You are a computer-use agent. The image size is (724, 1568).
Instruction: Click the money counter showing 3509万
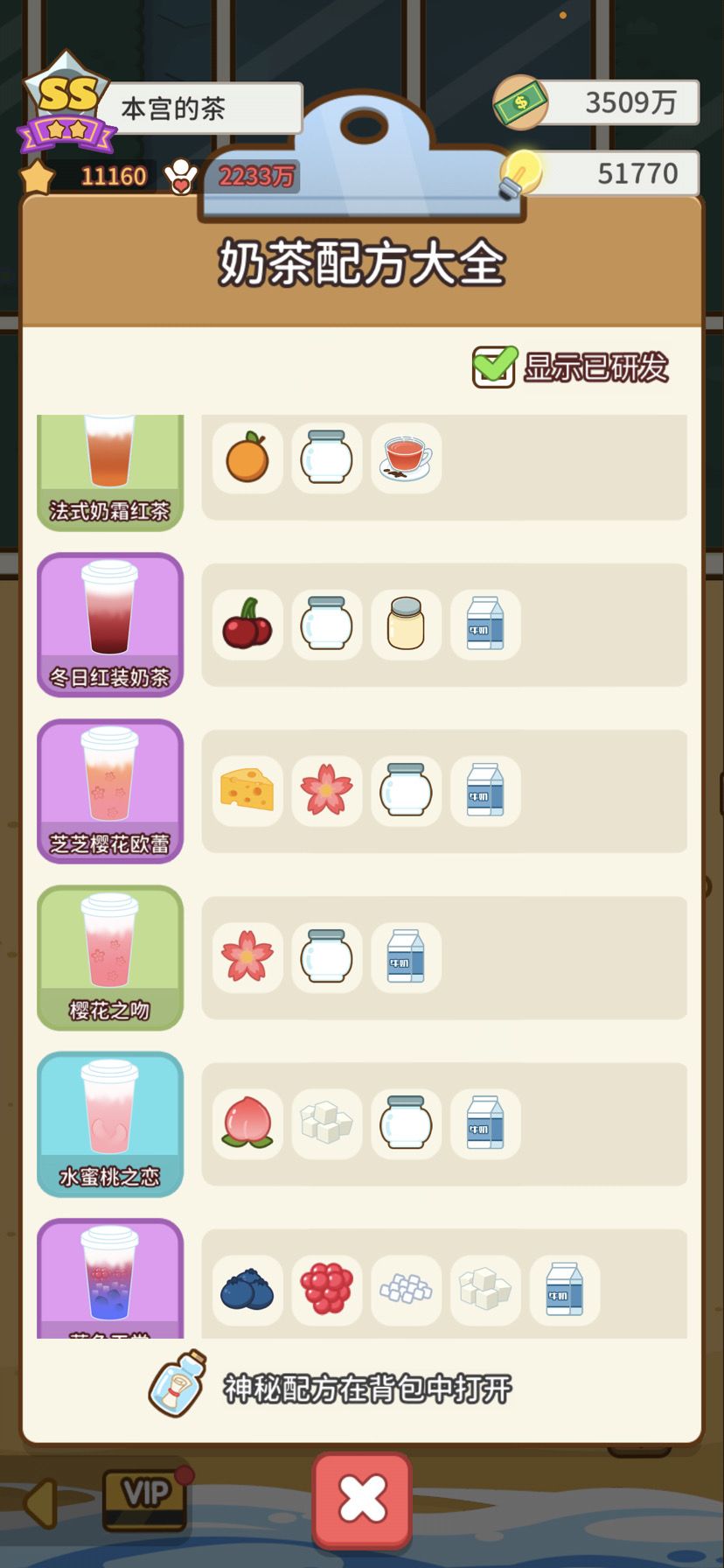coord(630,101)
